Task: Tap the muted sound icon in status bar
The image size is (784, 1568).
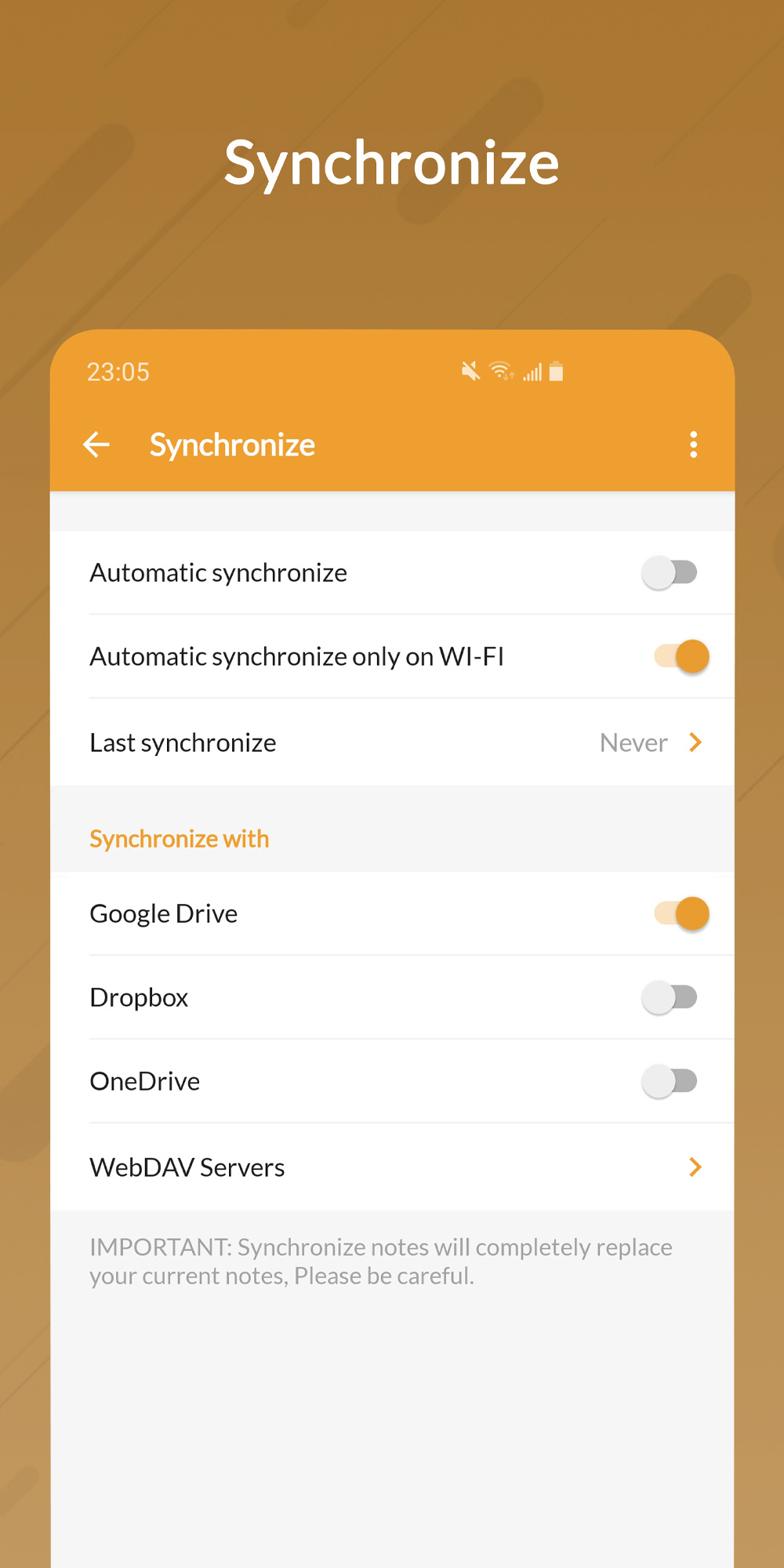Action: pyautogui.click(x=470, y=372)
